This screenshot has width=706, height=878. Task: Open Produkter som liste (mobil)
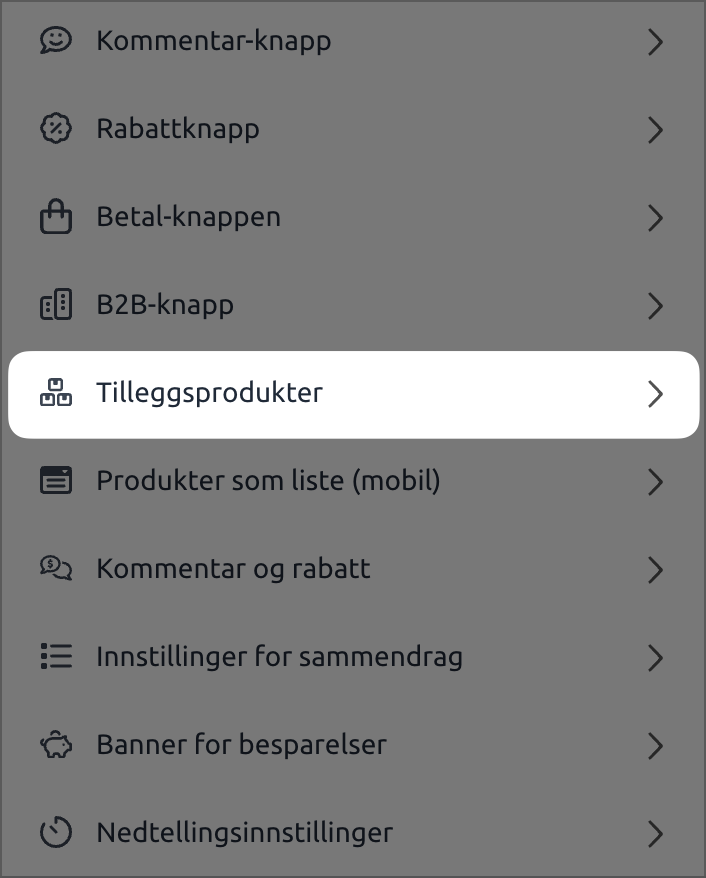tap(352, 482)
